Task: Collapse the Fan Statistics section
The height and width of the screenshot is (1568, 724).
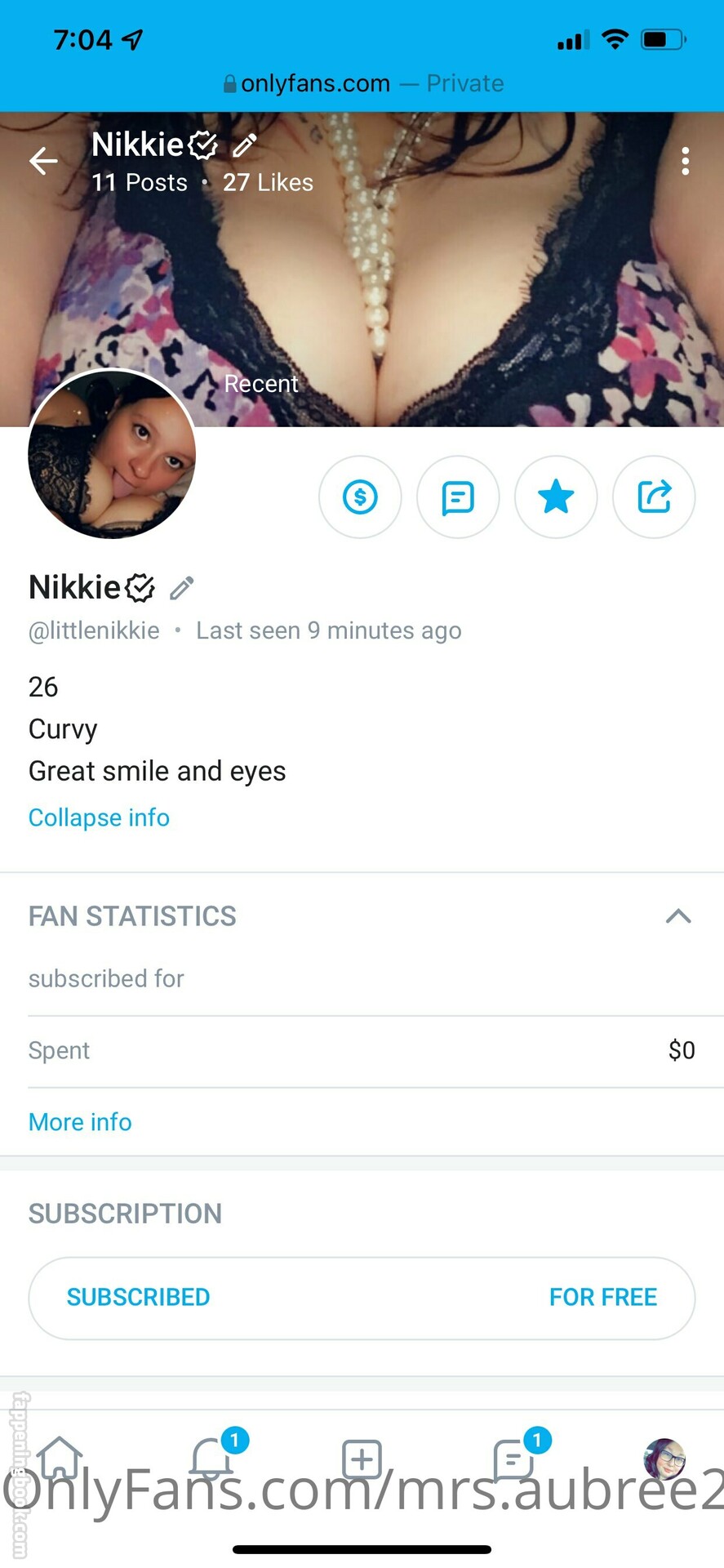Action: coord(678,916)
